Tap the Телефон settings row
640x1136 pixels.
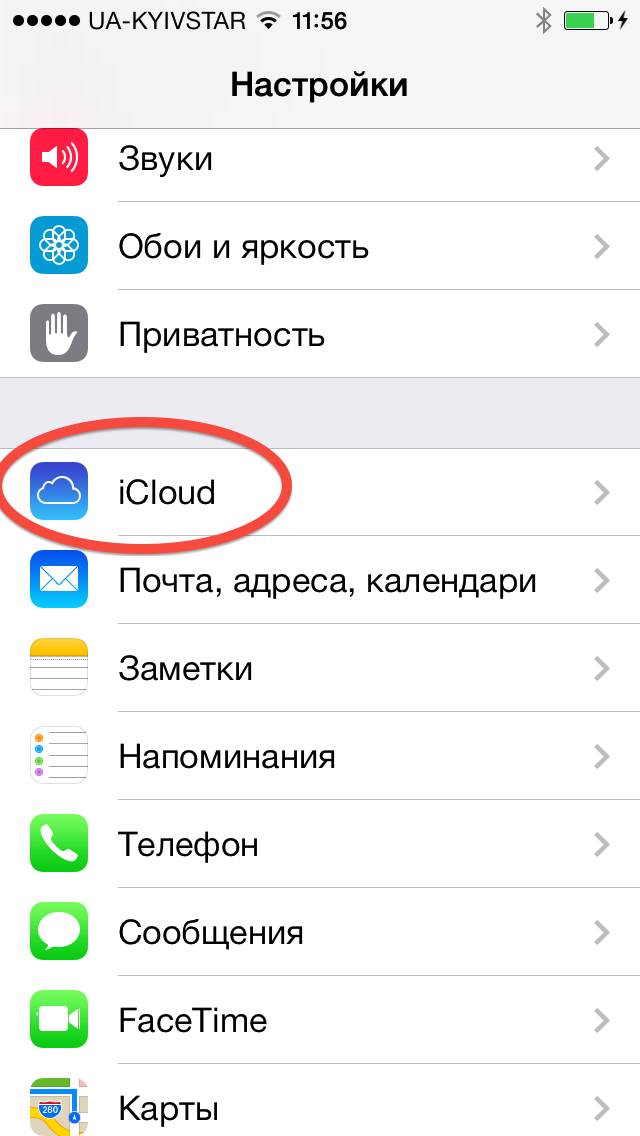tap(320, 844)
